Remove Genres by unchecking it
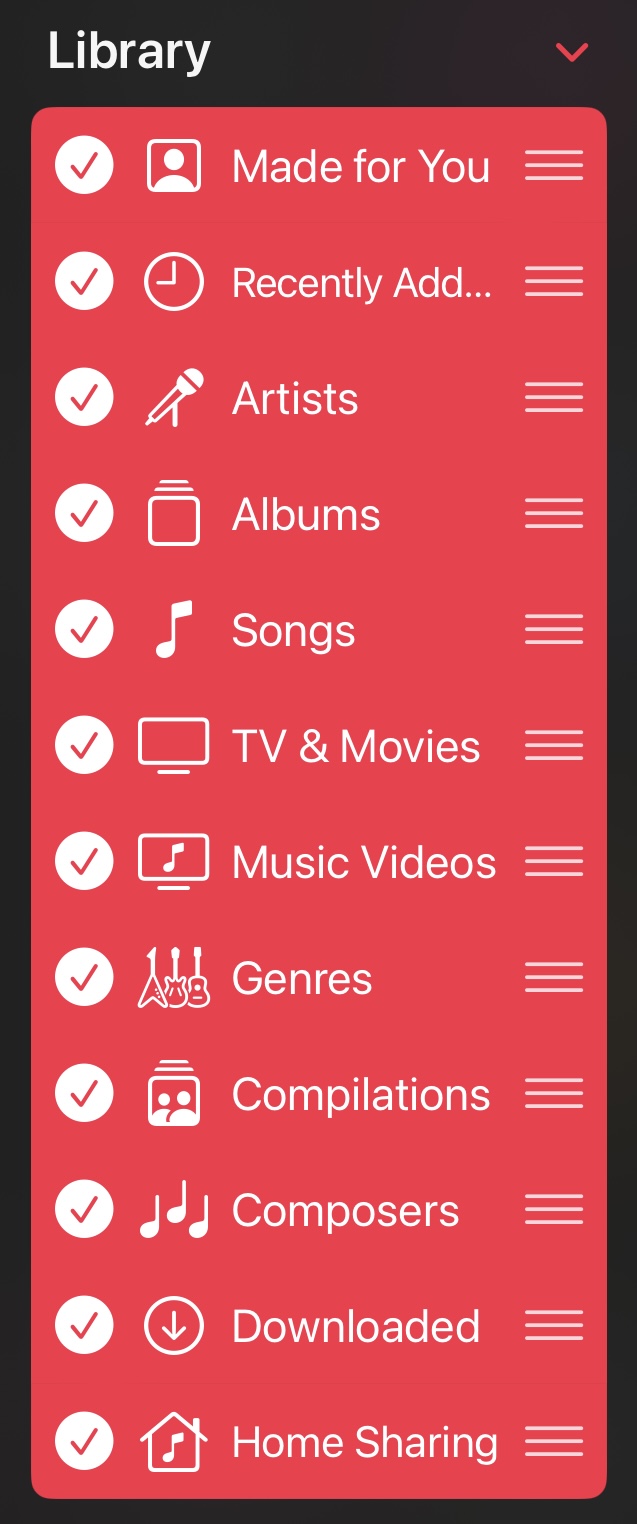 [84, 978]
